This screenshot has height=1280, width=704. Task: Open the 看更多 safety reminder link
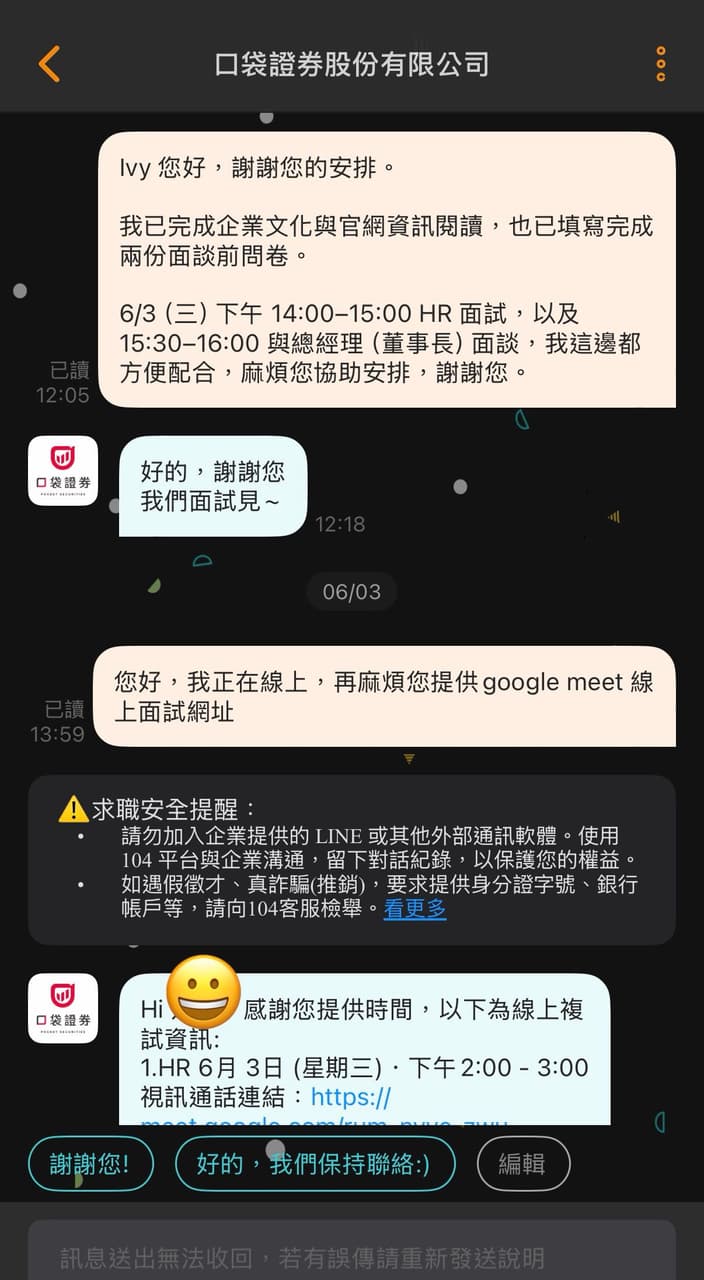pos(415,909)
